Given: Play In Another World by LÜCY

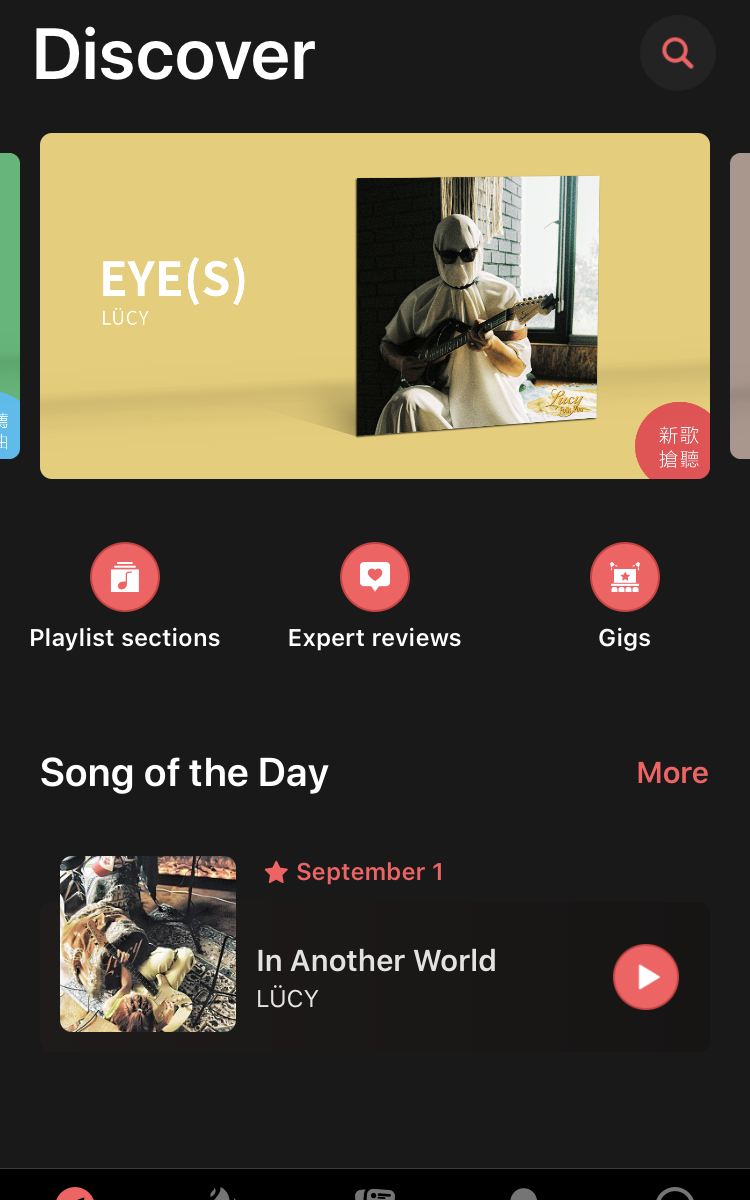Looking at the screenshot, I should click(645, 977).
